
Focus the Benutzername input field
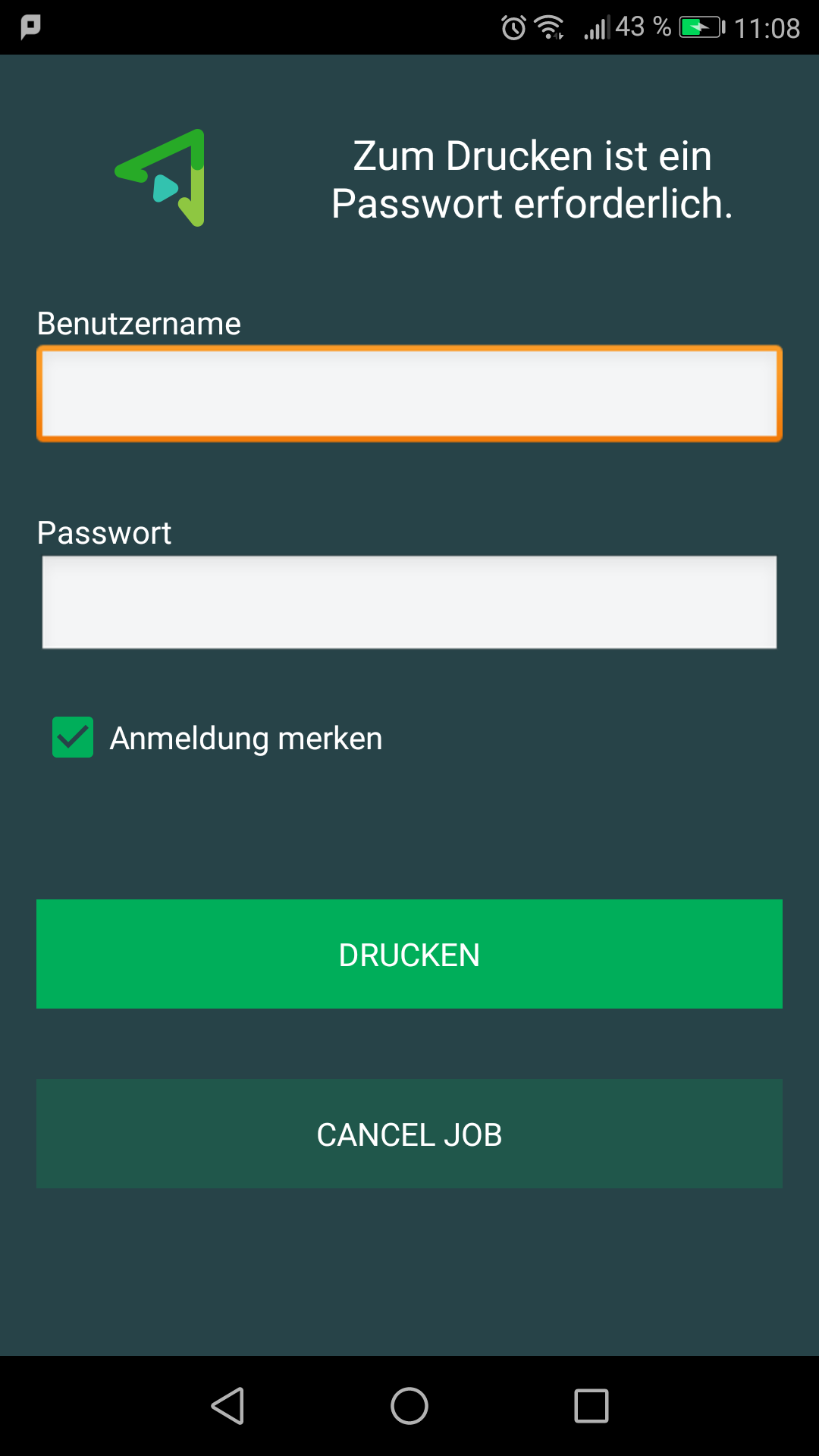coord(409,394)
